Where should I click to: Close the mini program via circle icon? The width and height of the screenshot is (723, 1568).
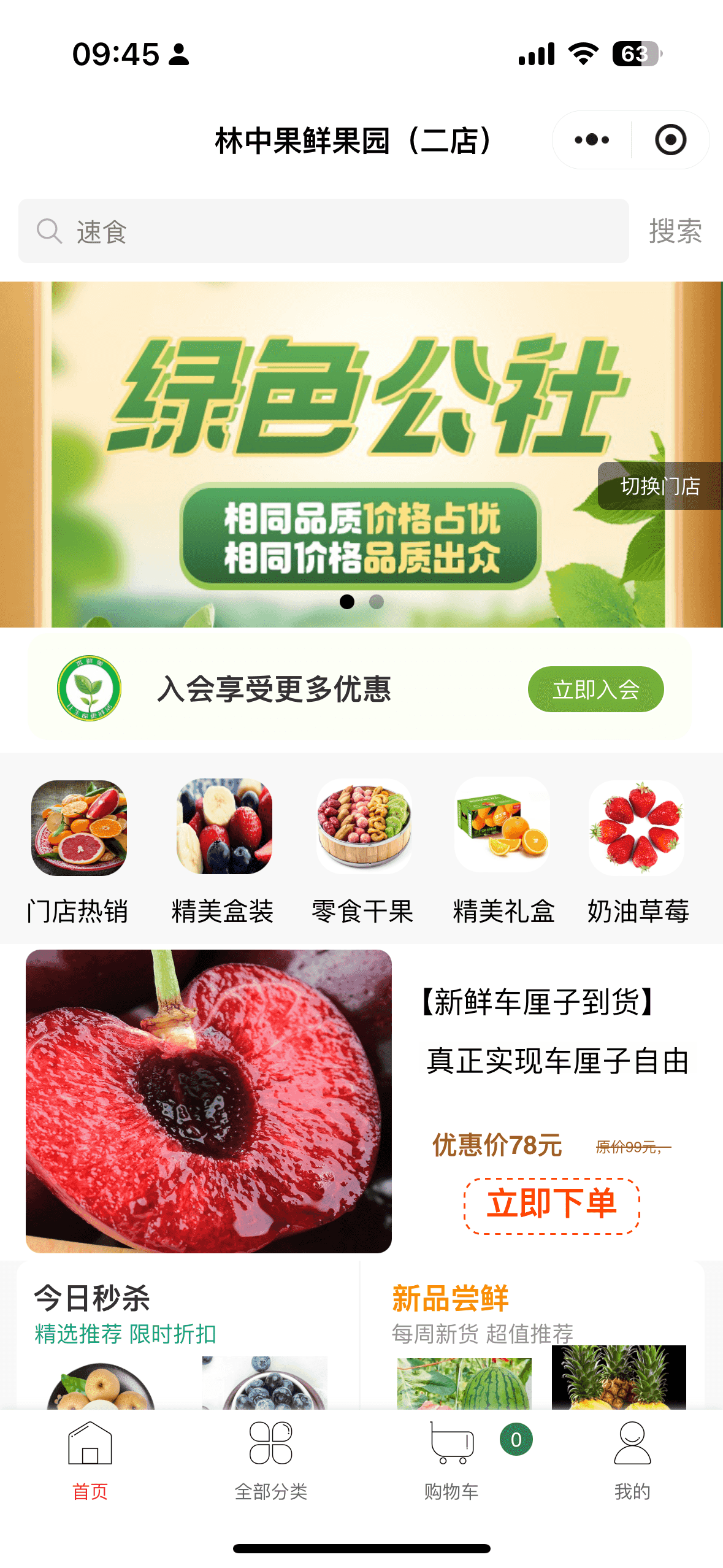point(670,140)
